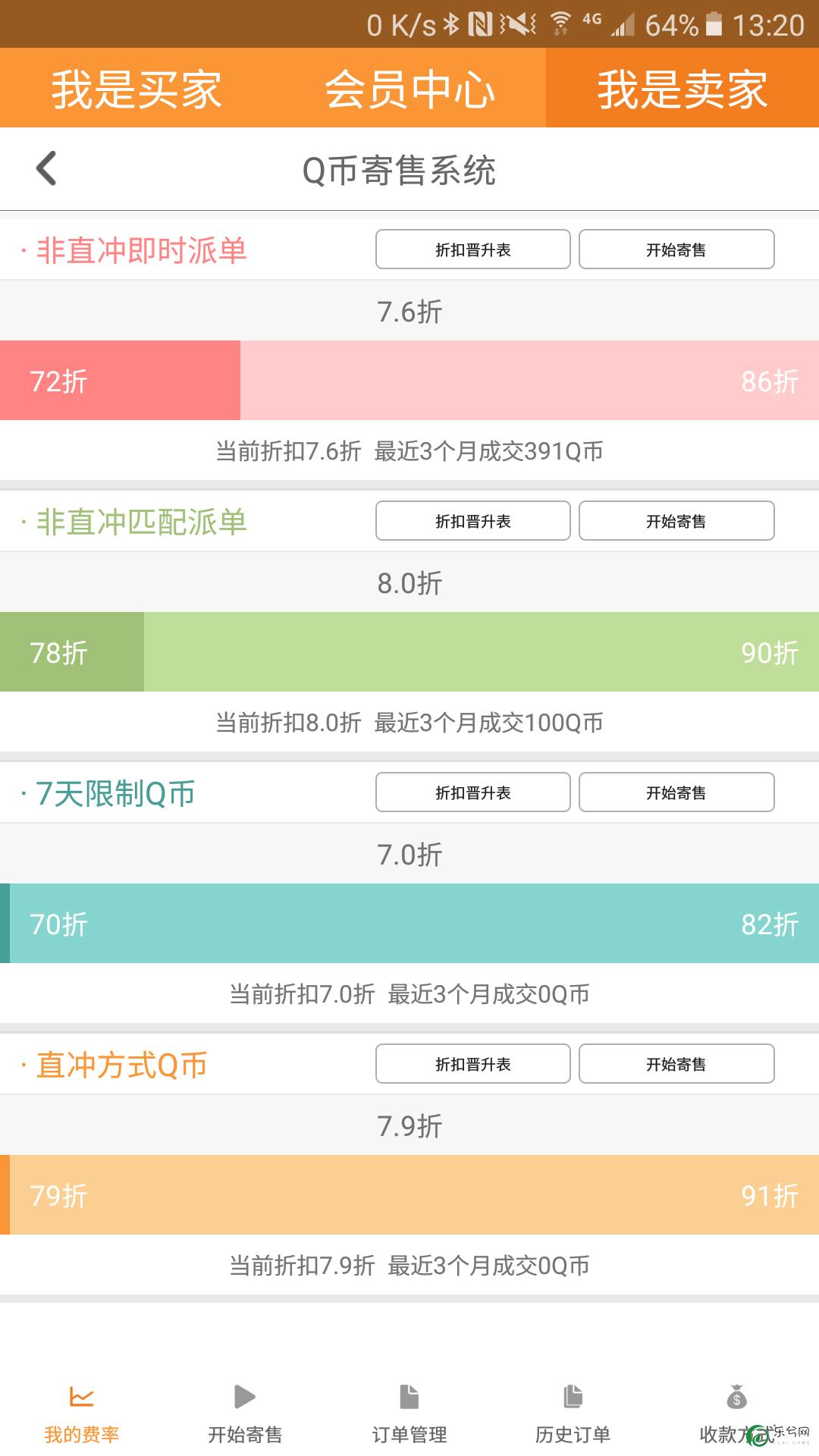This screenshot has width=819, height=1456.
Task: Switch to the 我是买家 tab
Action: [x=136, y=88]
